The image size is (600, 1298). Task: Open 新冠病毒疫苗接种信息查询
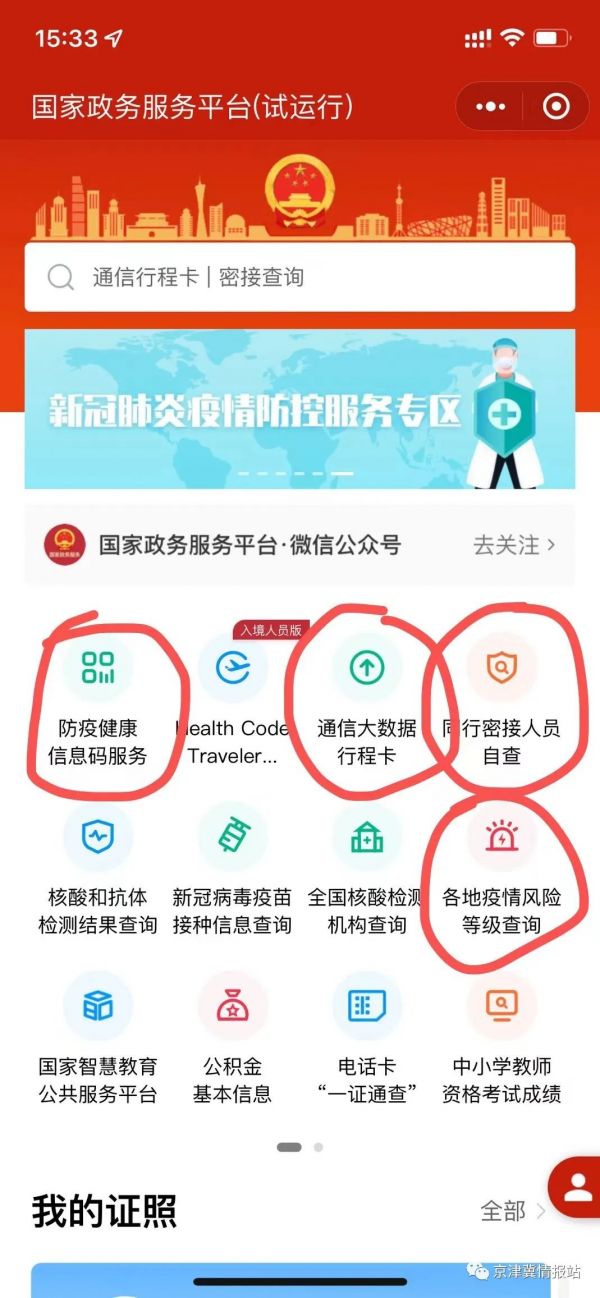click(232, 870)
